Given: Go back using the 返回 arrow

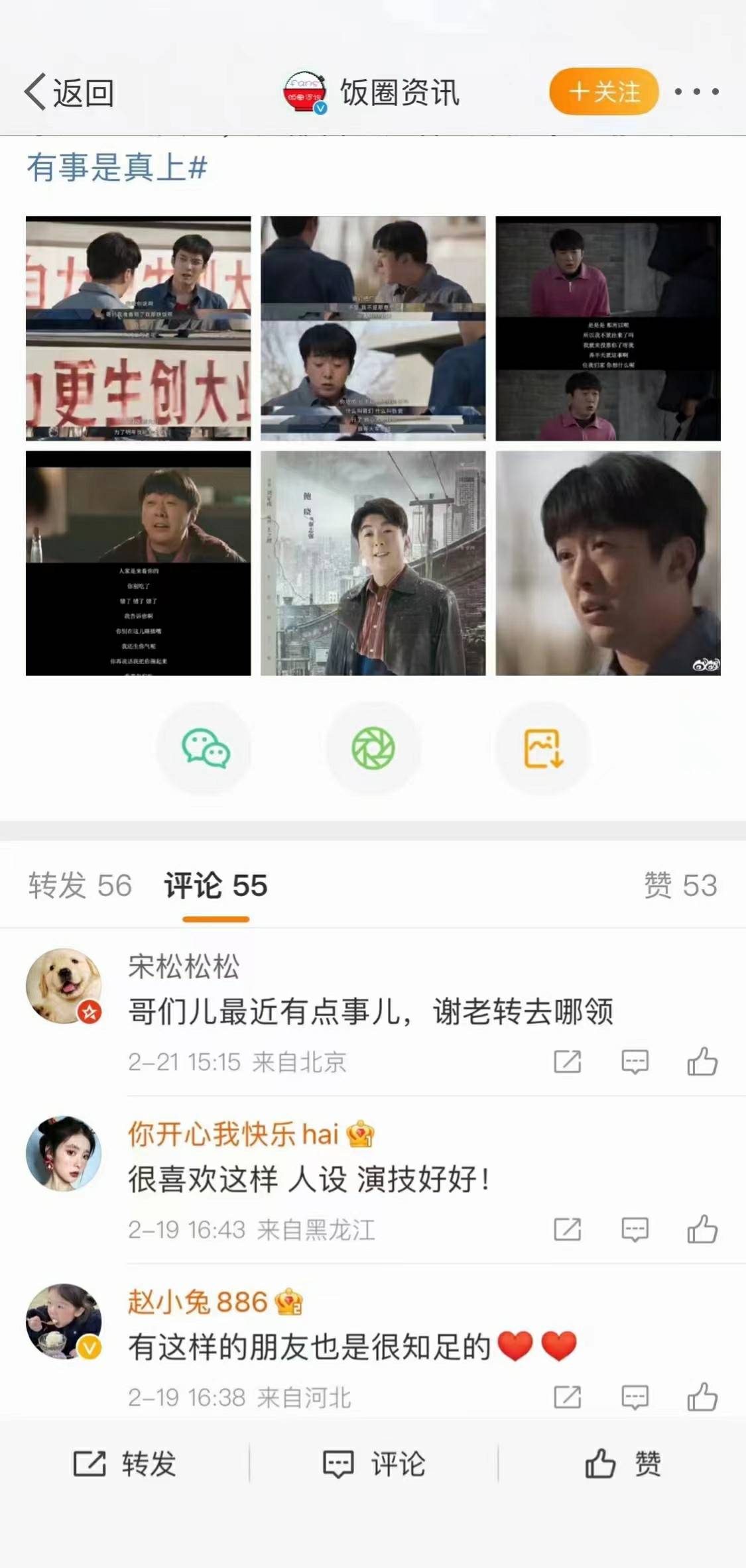Looking at the screenshot, I should click(68, 92).
